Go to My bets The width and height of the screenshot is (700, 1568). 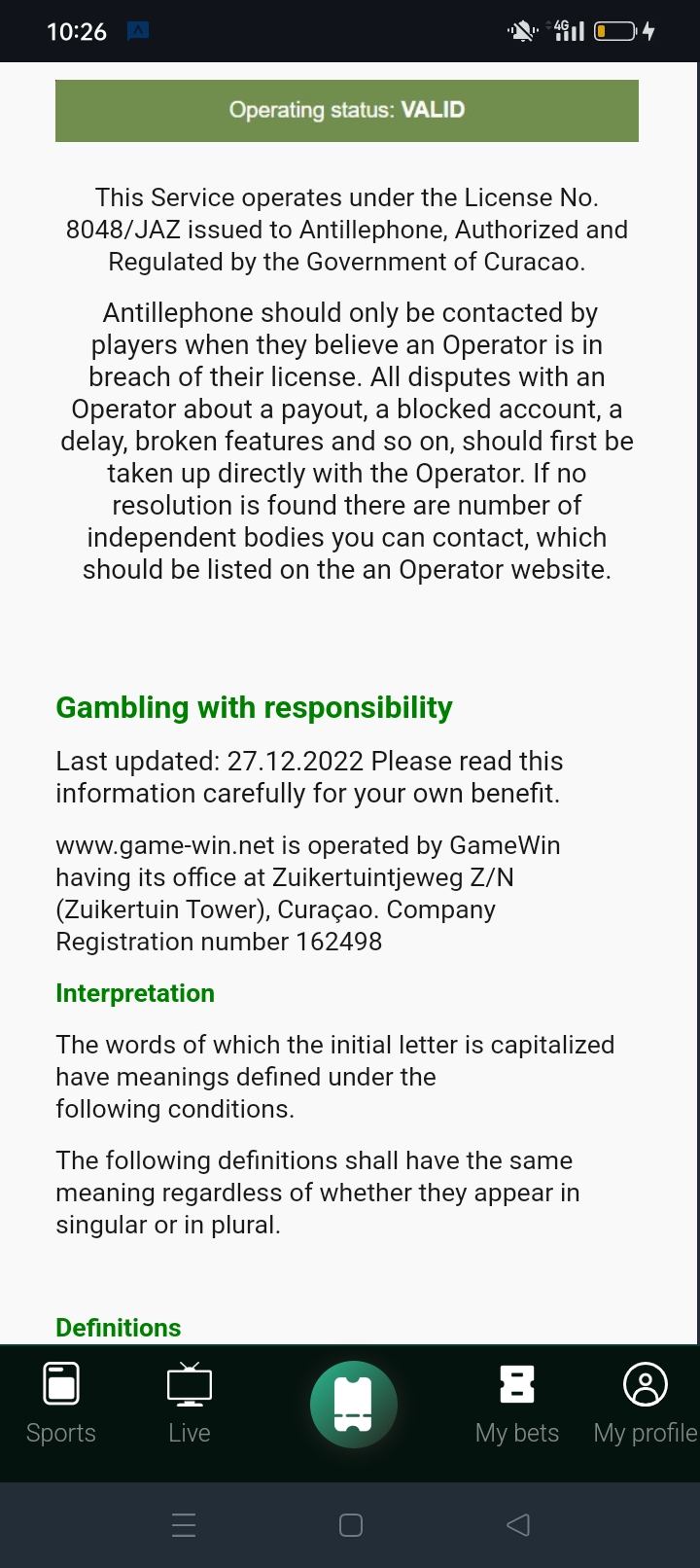coord(516,1403)
